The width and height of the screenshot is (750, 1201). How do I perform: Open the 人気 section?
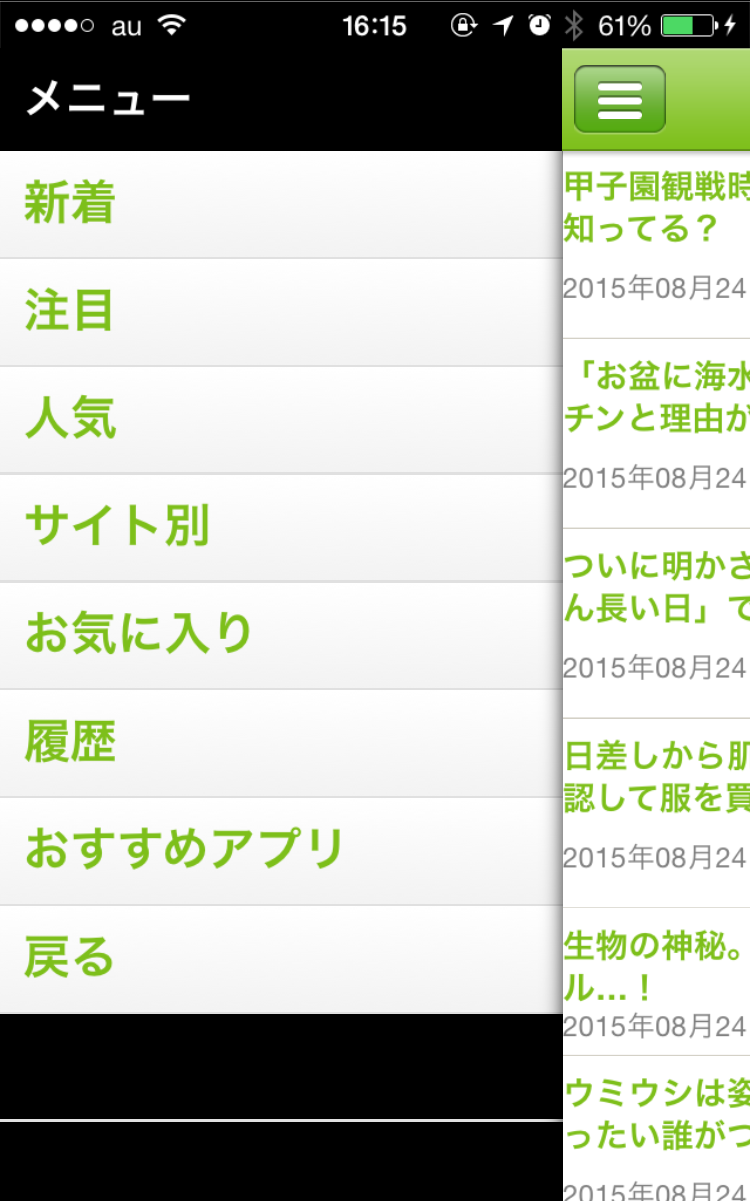pos(281,420)
